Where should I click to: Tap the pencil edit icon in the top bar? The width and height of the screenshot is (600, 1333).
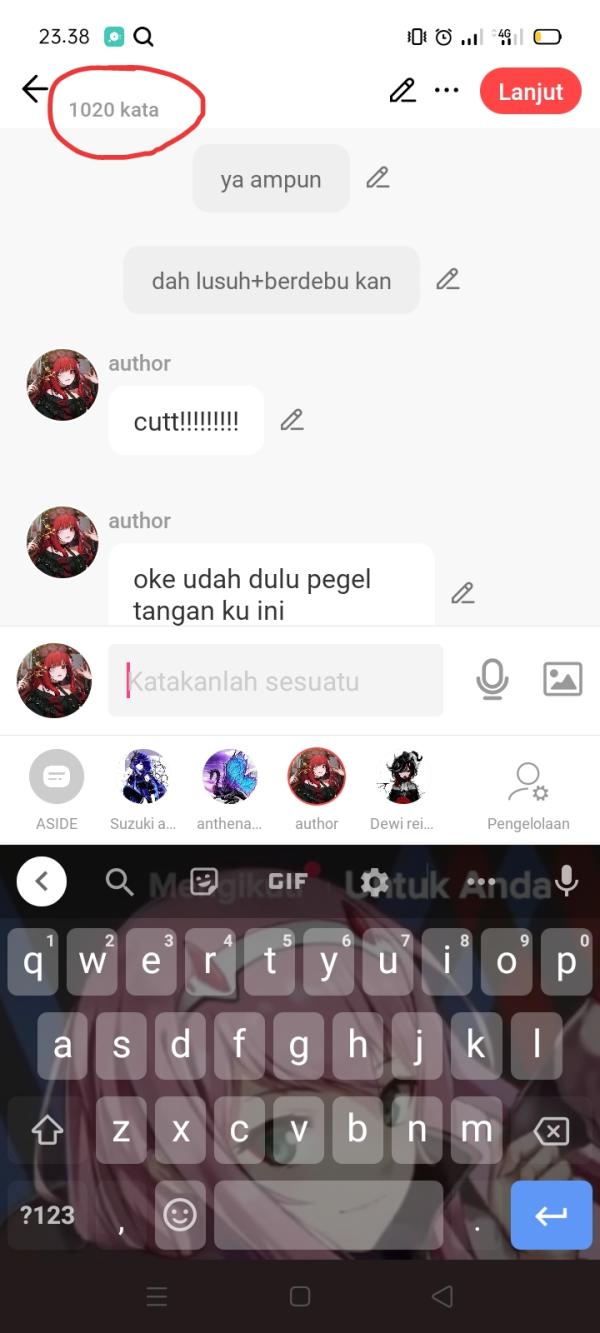(402, 90)
